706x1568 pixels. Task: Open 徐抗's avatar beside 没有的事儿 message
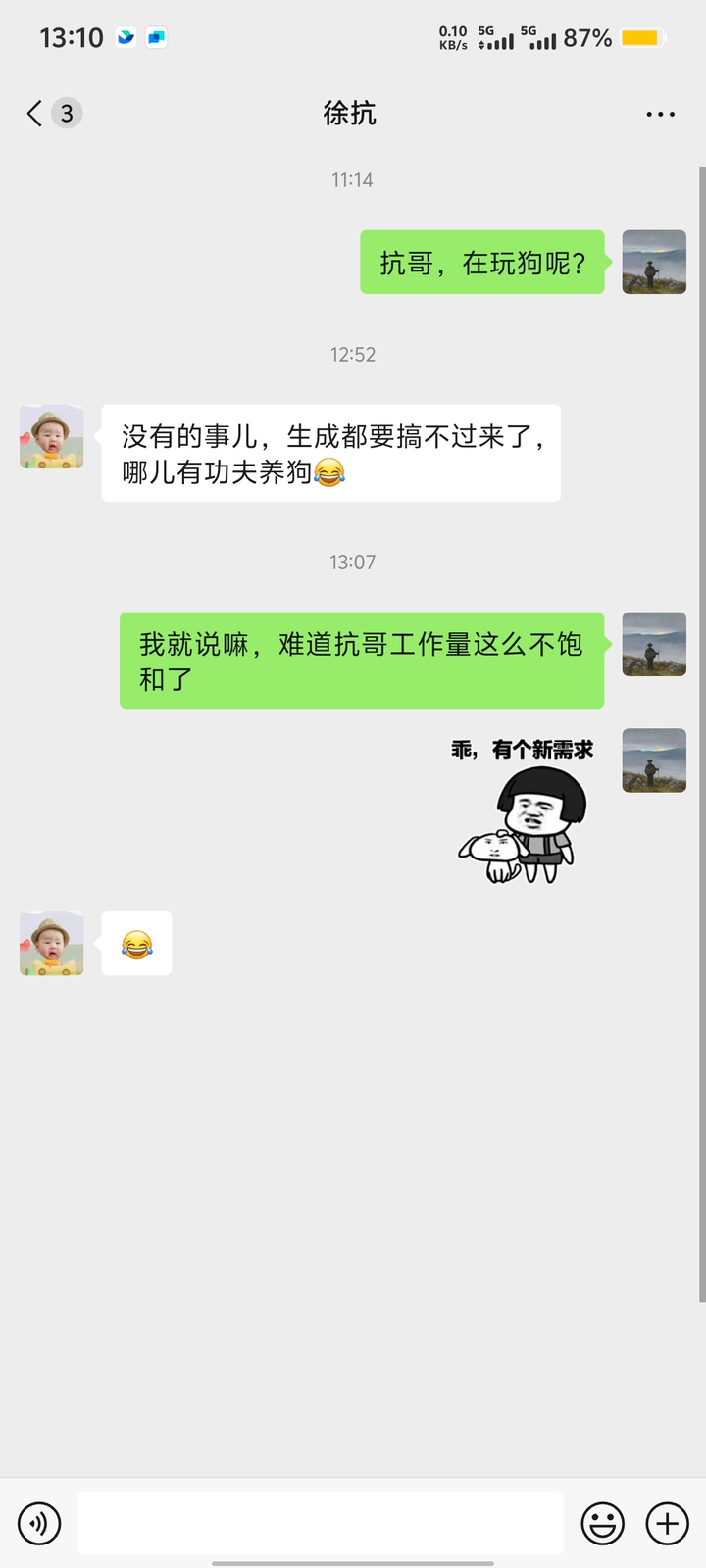(52, 437)
